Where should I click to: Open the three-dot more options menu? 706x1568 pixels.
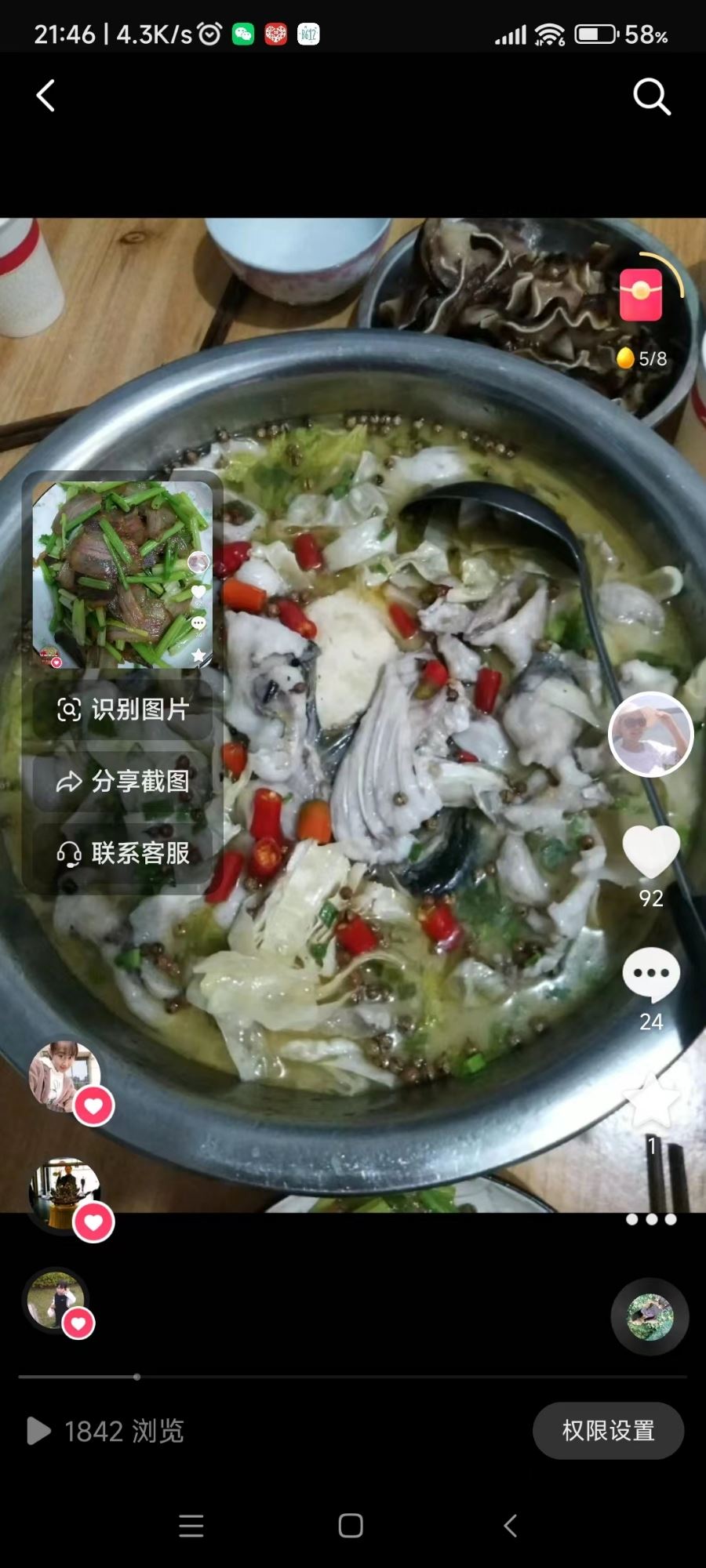[x=650, y=1219]
